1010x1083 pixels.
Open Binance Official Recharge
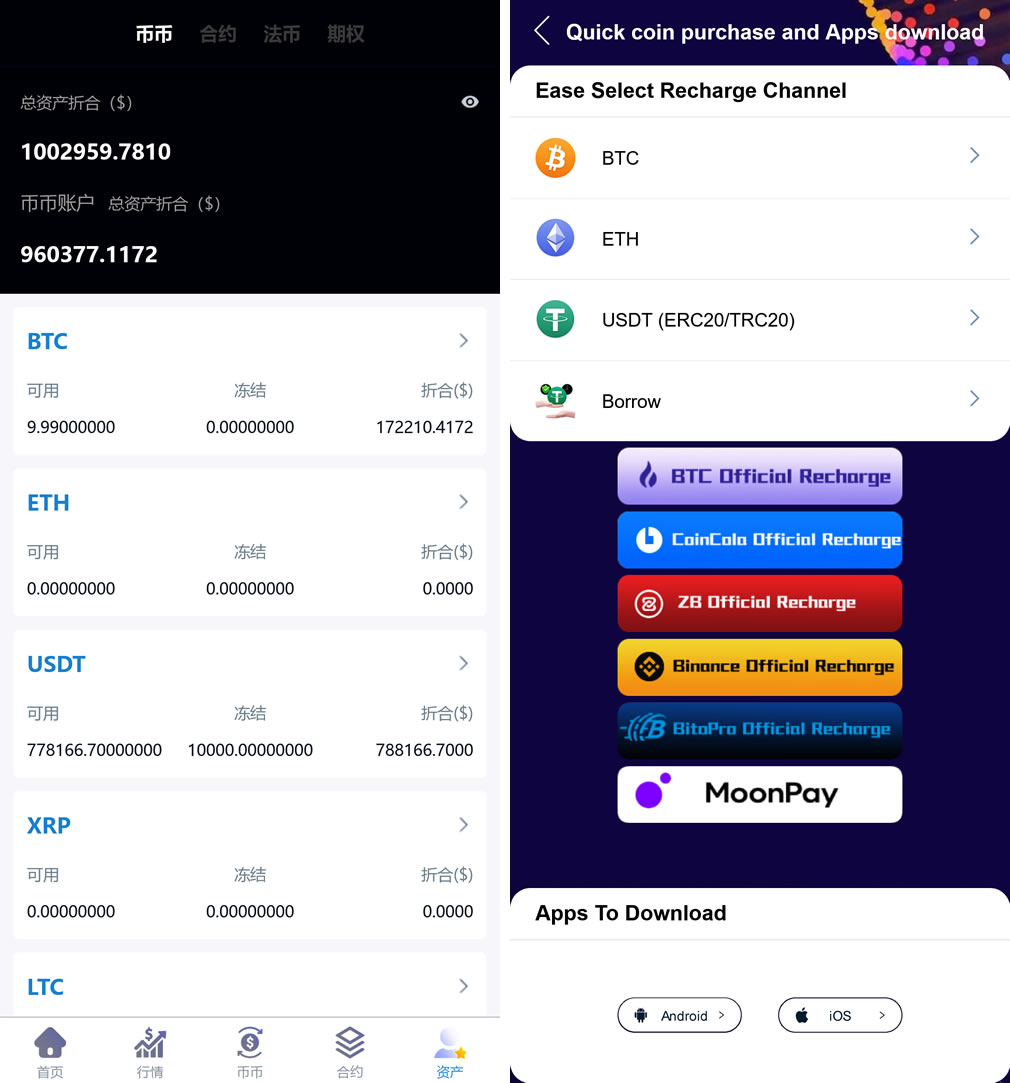(759, 667)
